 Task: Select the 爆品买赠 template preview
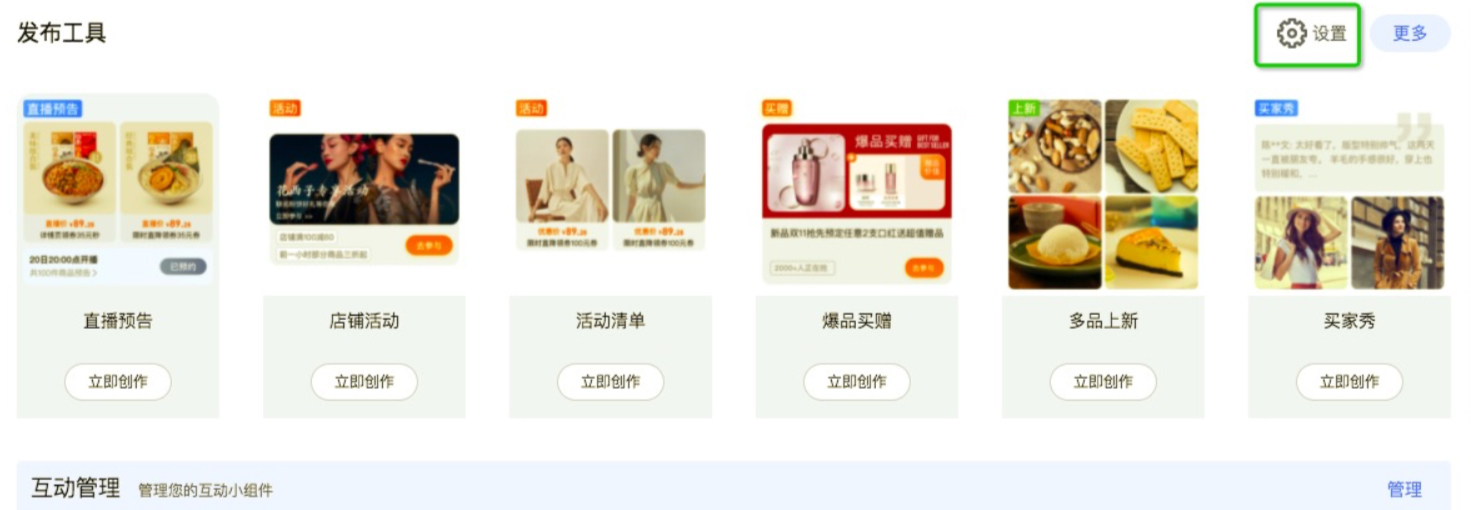(x=857, y=200)
